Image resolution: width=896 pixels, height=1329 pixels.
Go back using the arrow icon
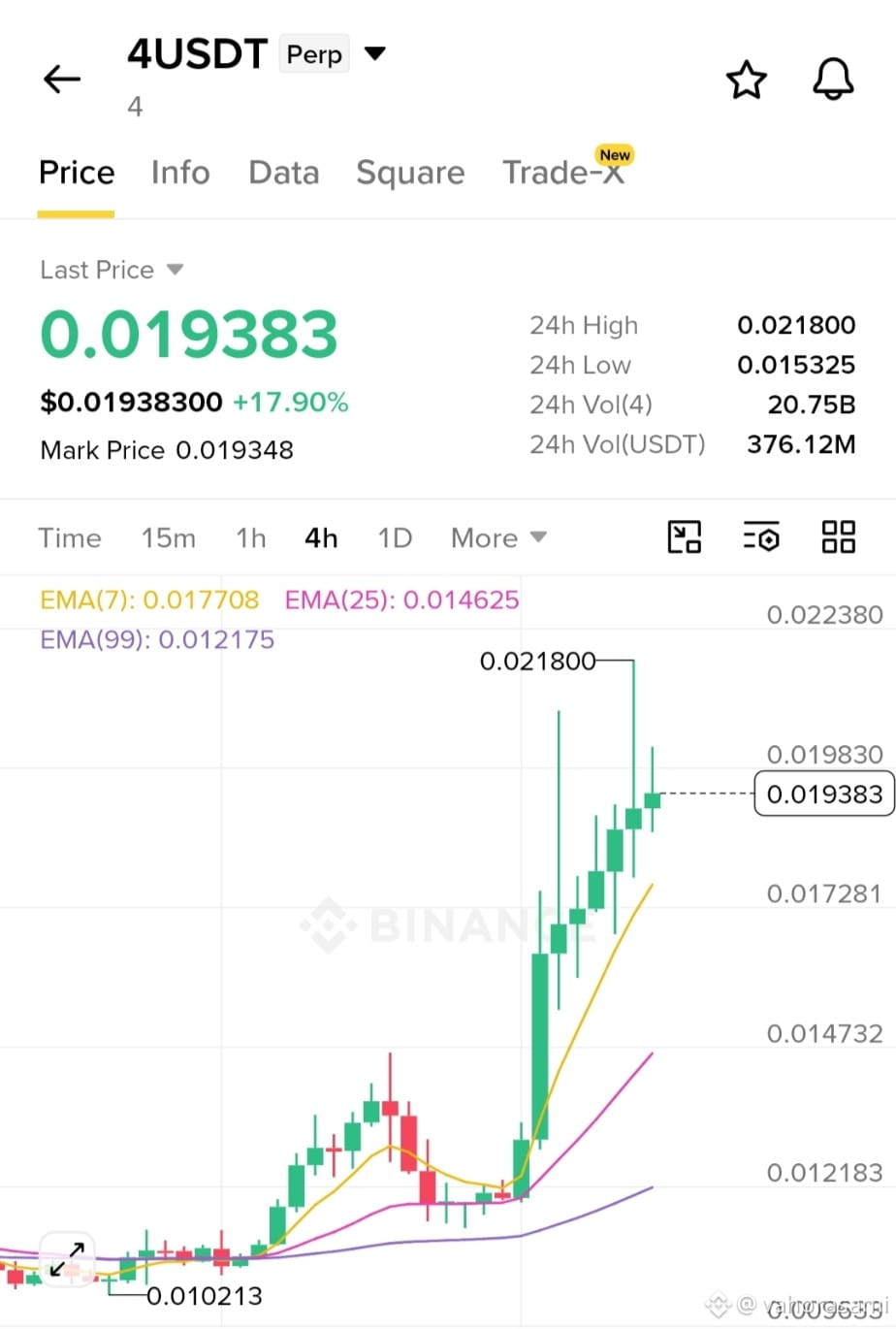(62, 79)
